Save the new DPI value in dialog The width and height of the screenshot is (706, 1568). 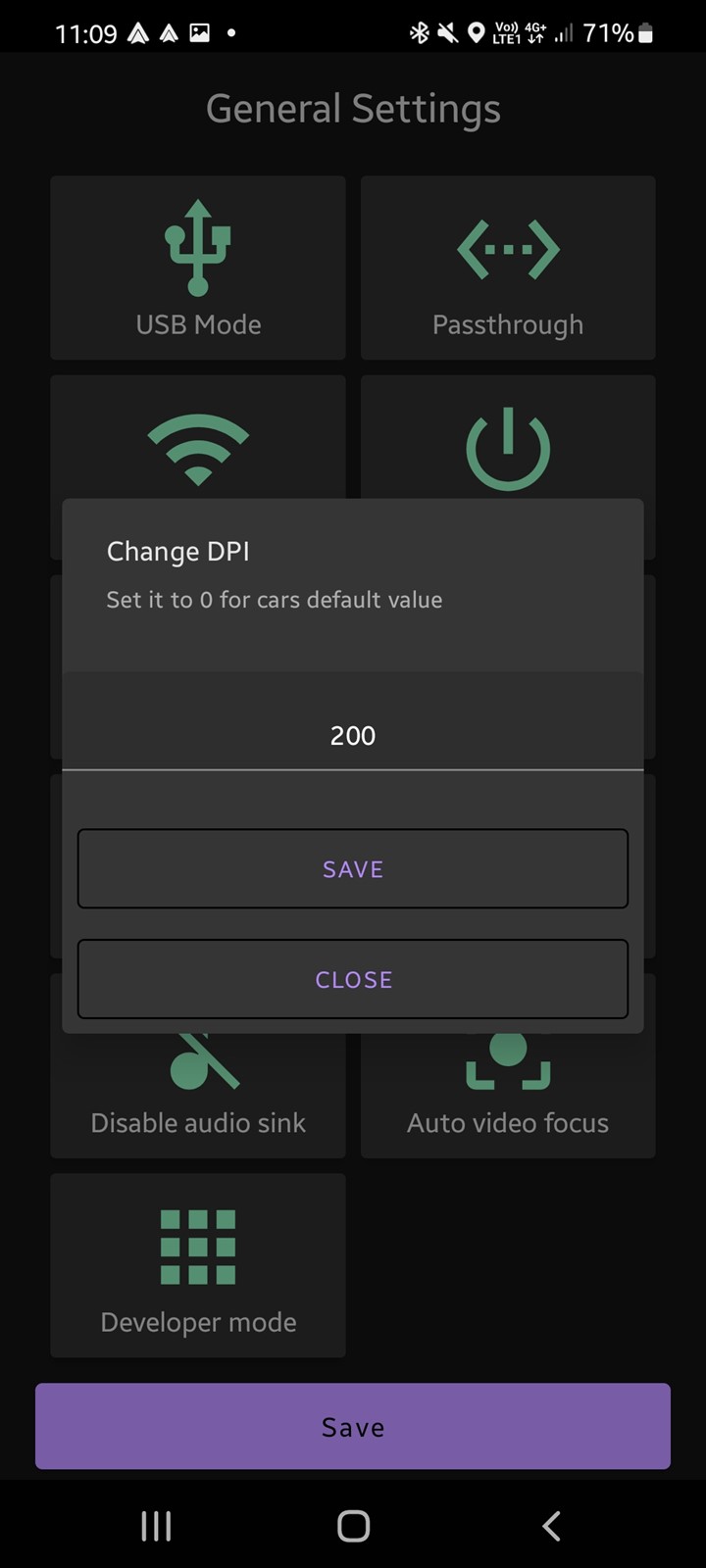click(x=353, y=868)
